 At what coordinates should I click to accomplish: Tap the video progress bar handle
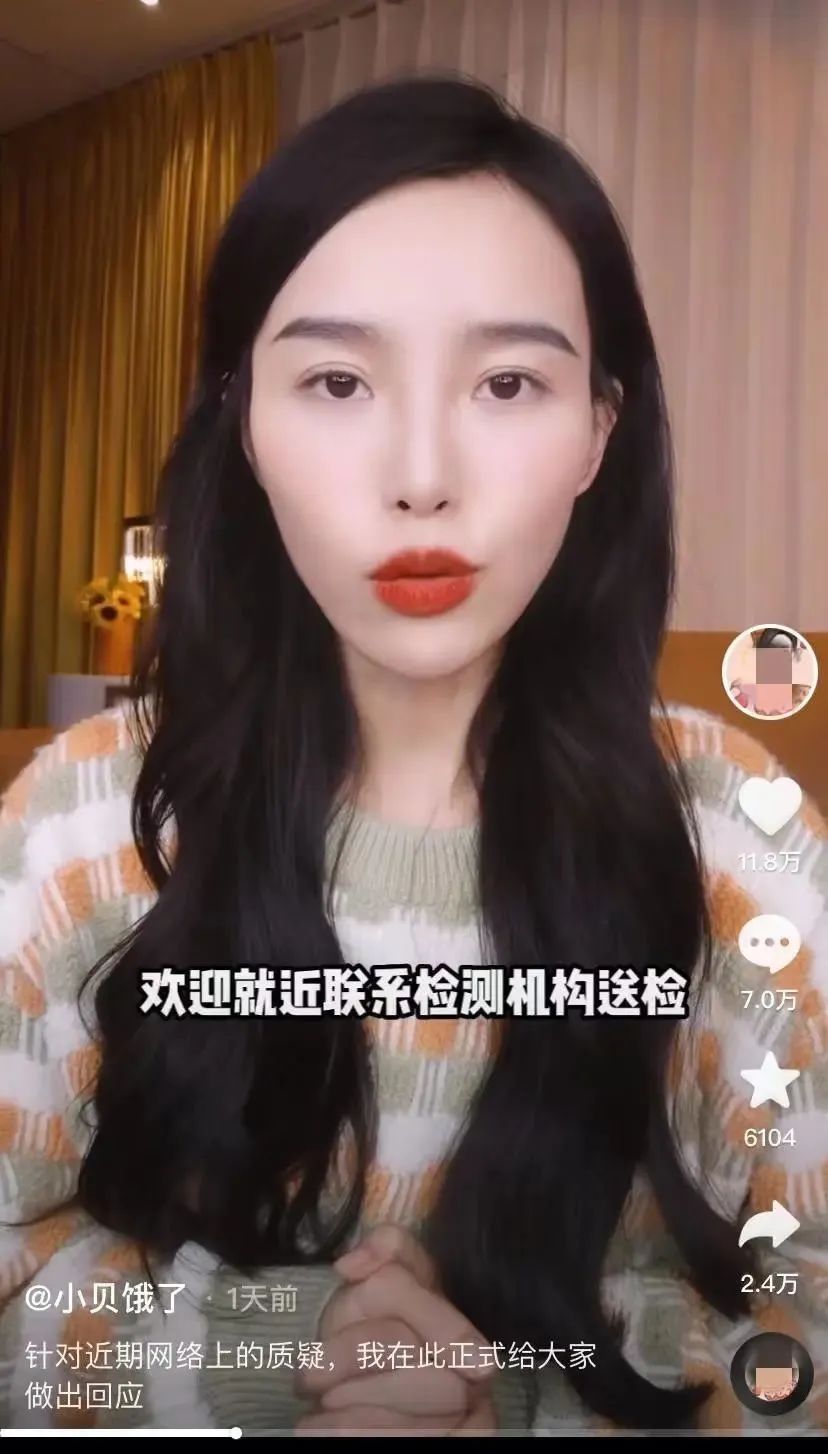(x=236, y=1432)
